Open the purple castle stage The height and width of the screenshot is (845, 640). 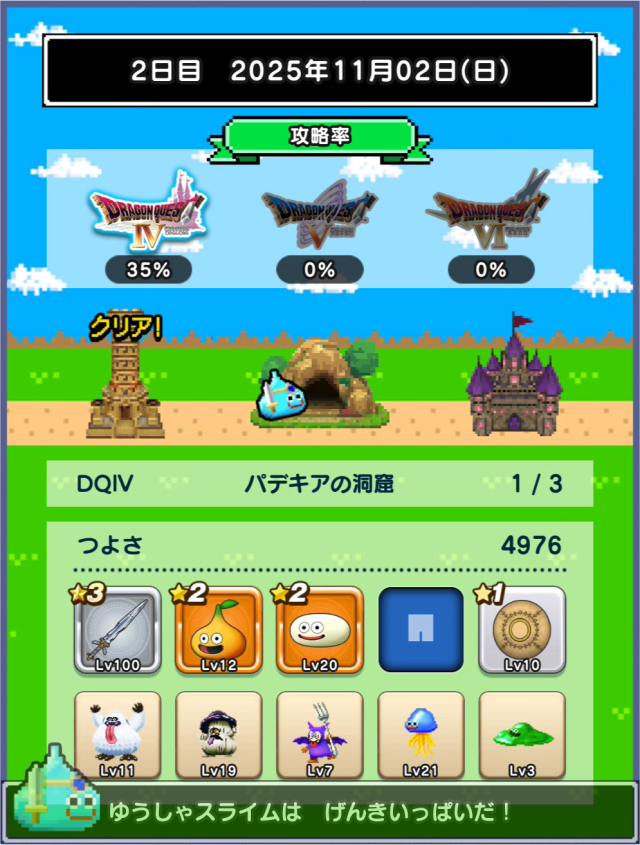pyautogui.click(x=514, y=380)
